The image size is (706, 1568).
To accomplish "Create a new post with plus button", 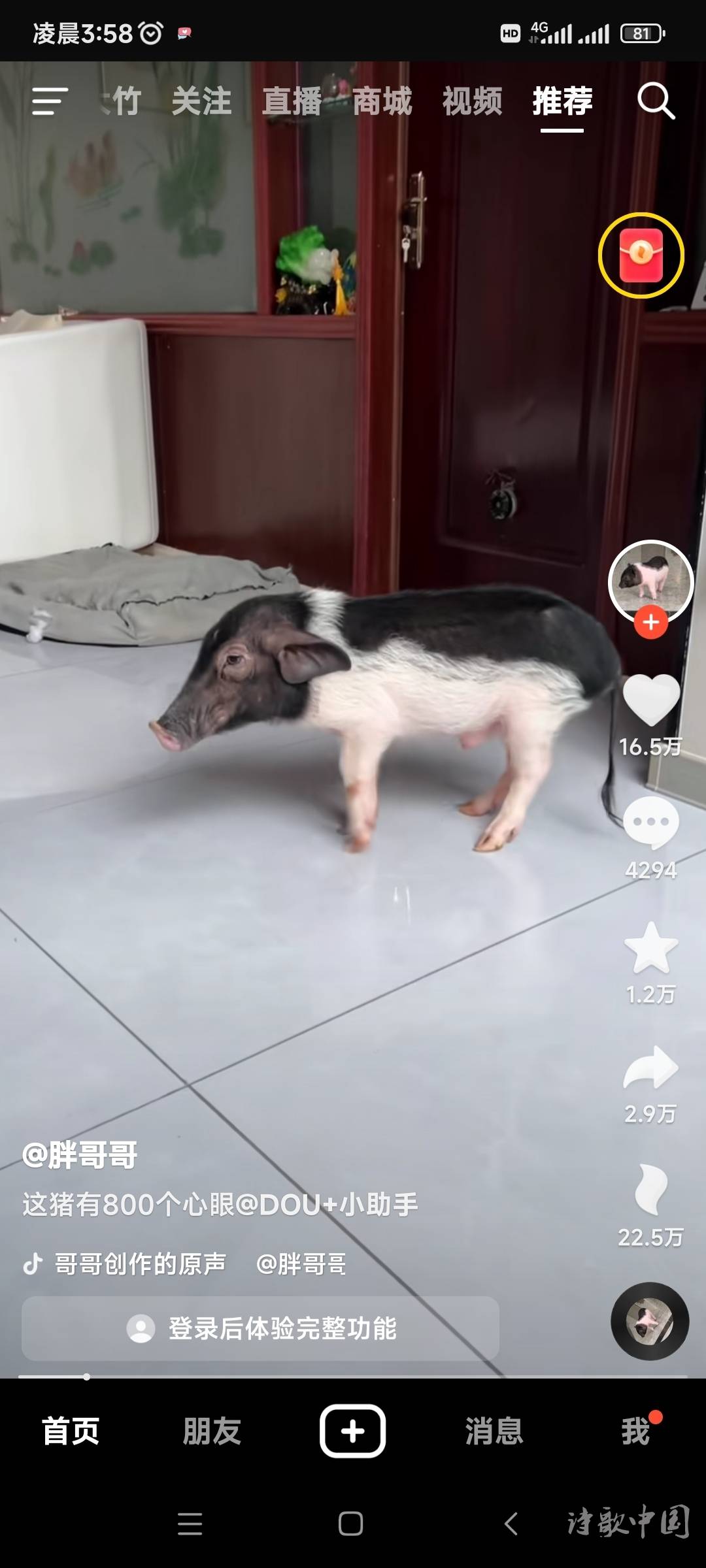I will [352, 1431].
